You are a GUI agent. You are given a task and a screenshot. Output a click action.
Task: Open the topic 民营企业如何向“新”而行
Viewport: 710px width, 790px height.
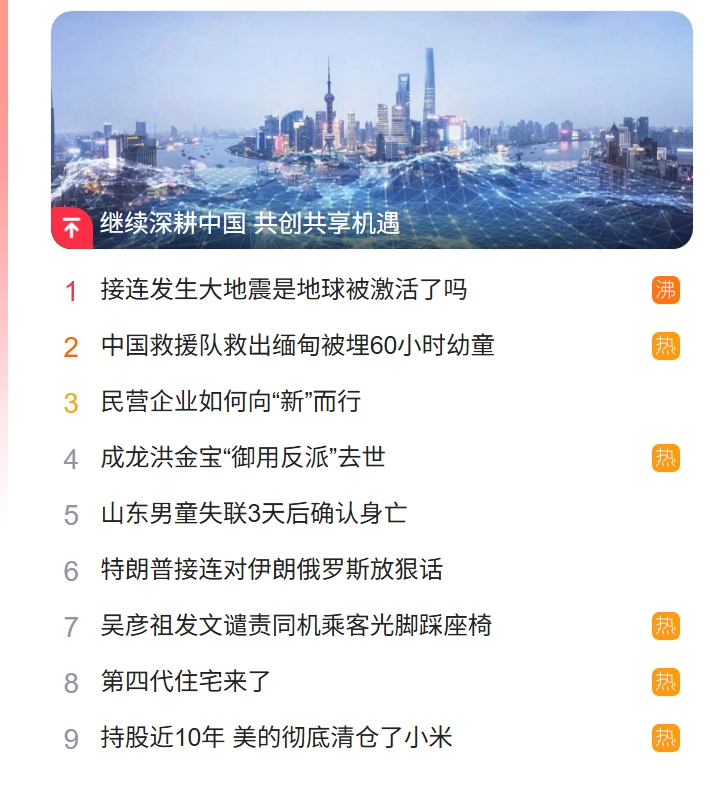pos(231,402)
